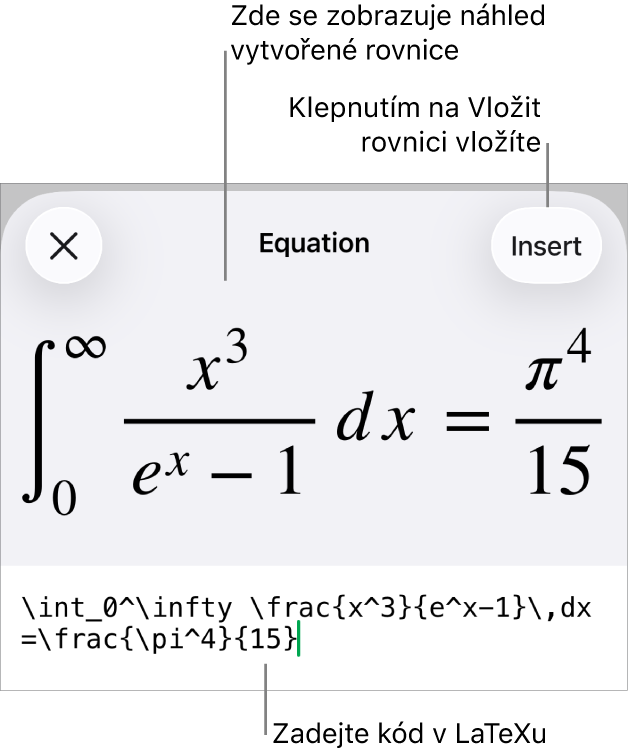Image resolution: width=628 pixels, height=753 pixels.
Task: Insert the equation into the document
Action: tap(545, 246)
